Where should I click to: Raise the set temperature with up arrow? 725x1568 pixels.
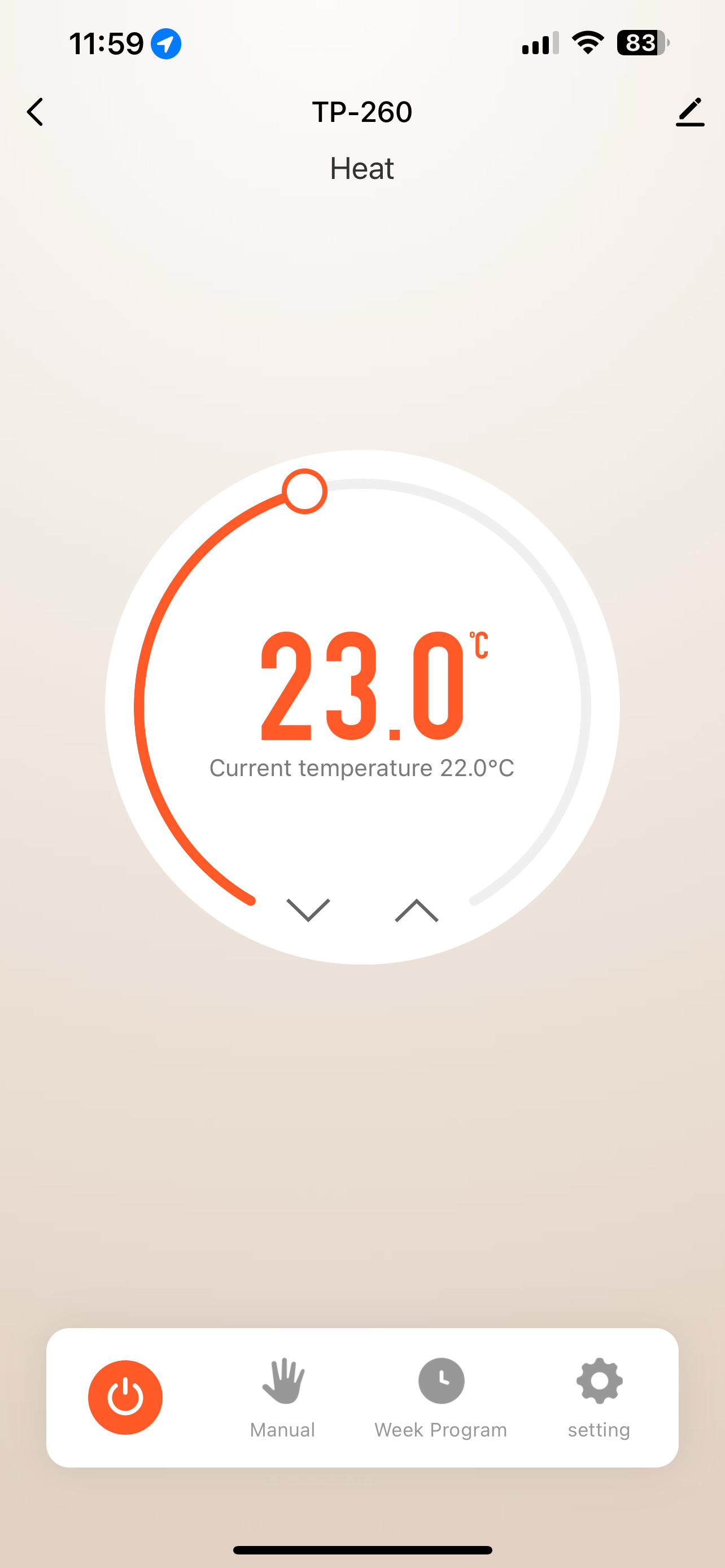pos(416,910)
